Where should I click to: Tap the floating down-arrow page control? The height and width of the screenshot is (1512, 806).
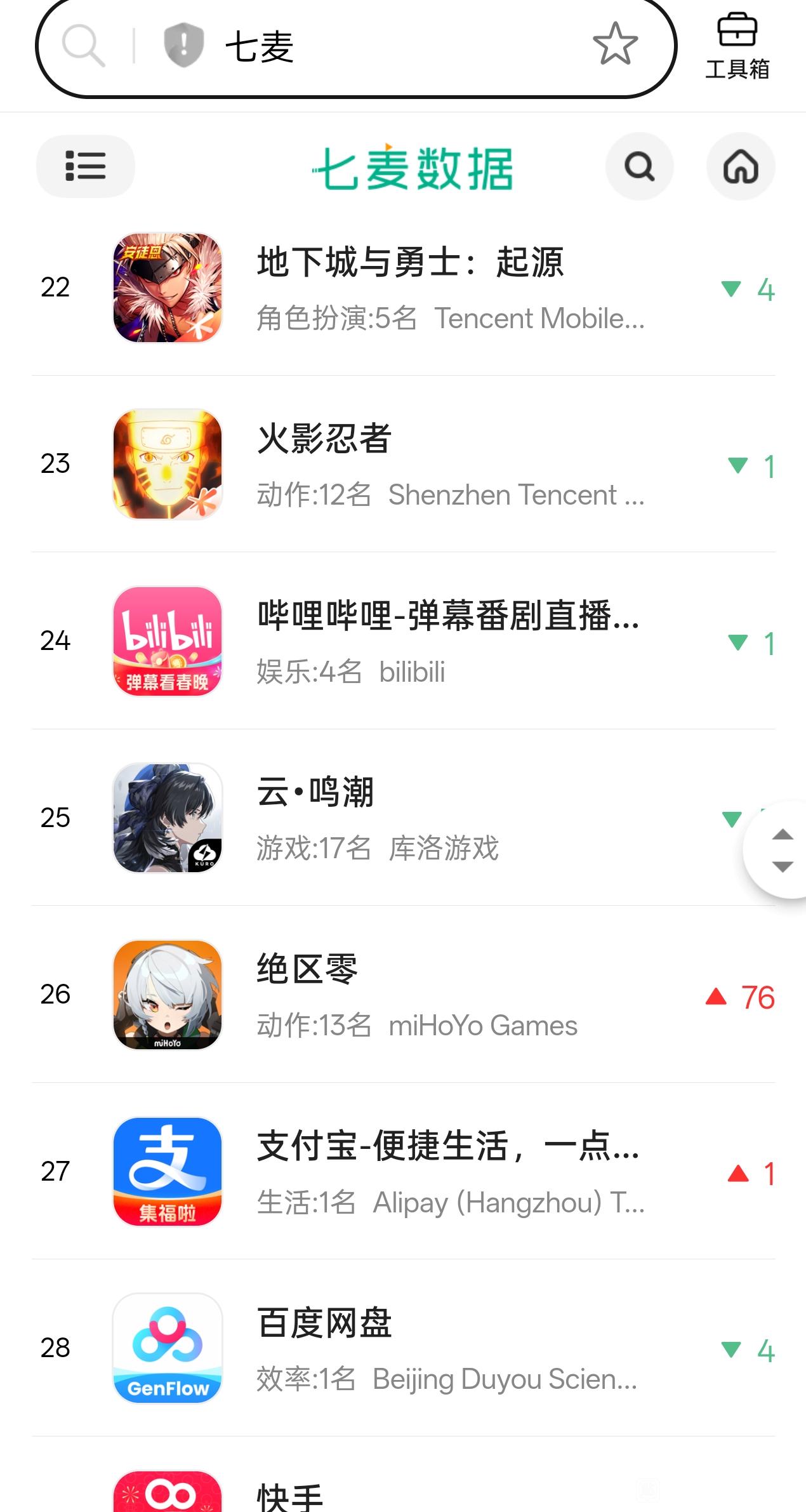click(x=783, y=867)
